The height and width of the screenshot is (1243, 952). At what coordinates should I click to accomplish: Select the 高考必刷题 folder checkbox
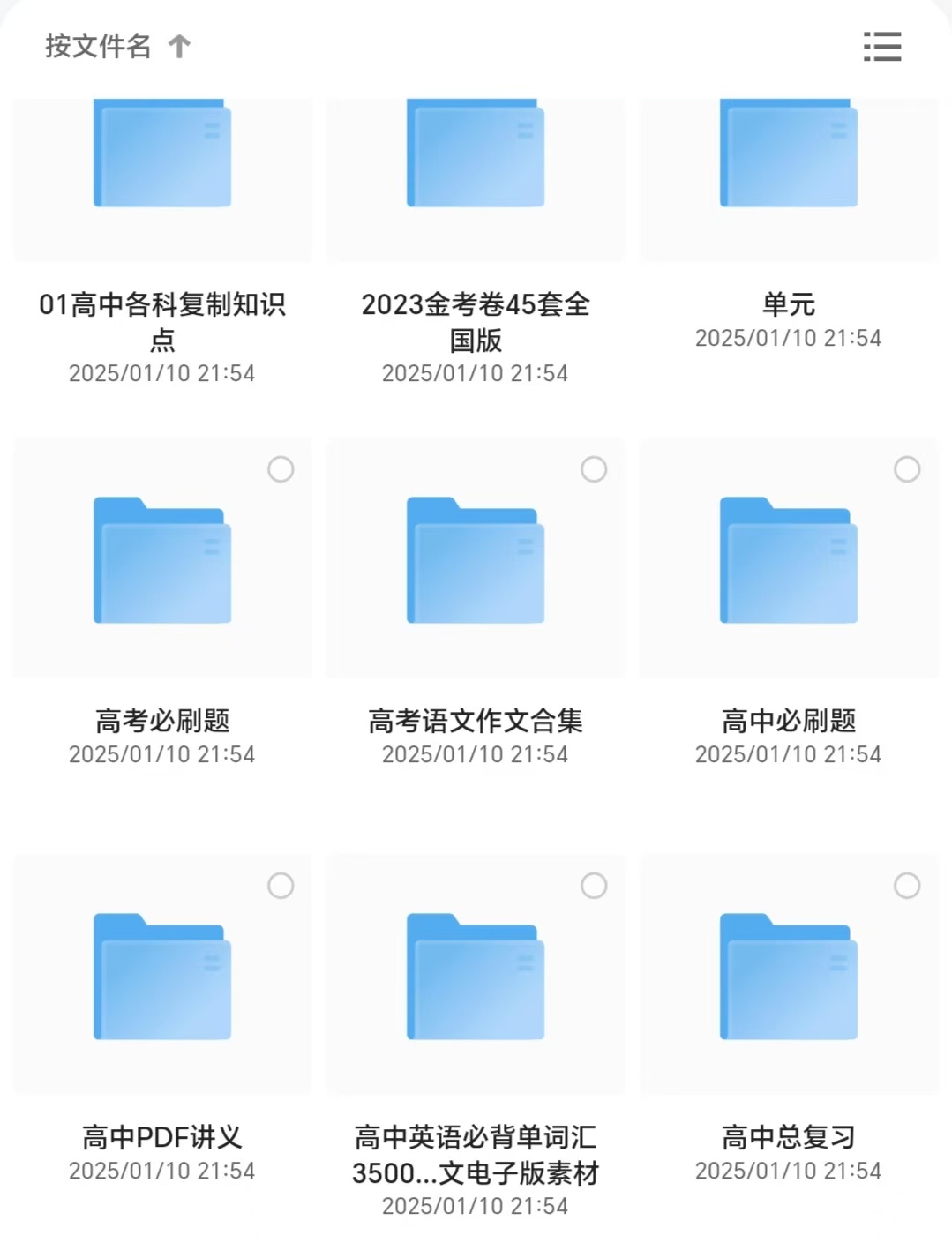[x=281, y=469]
